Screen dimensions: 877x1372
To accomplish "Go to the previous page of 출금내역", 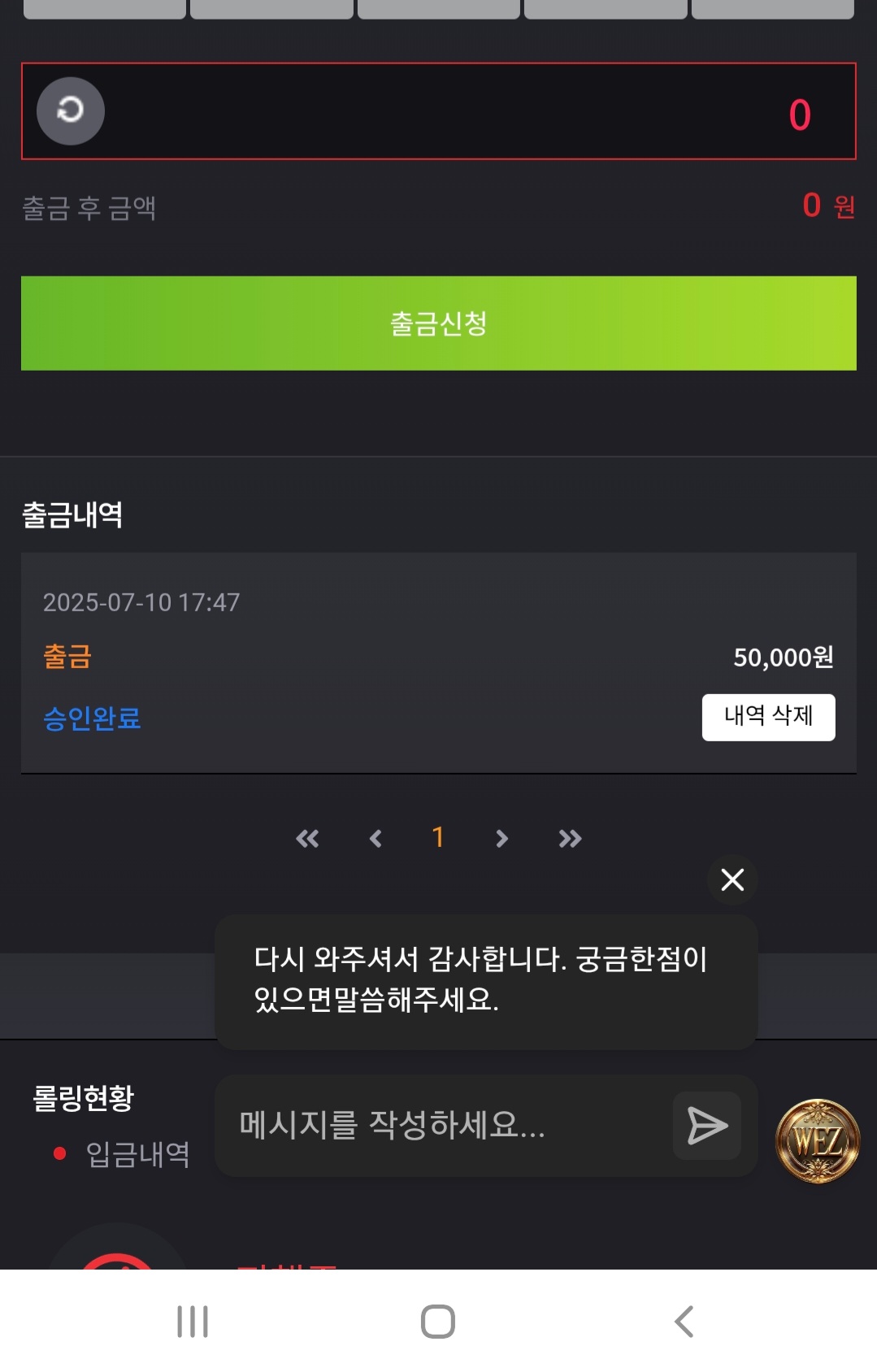I will tap(375, 838).
